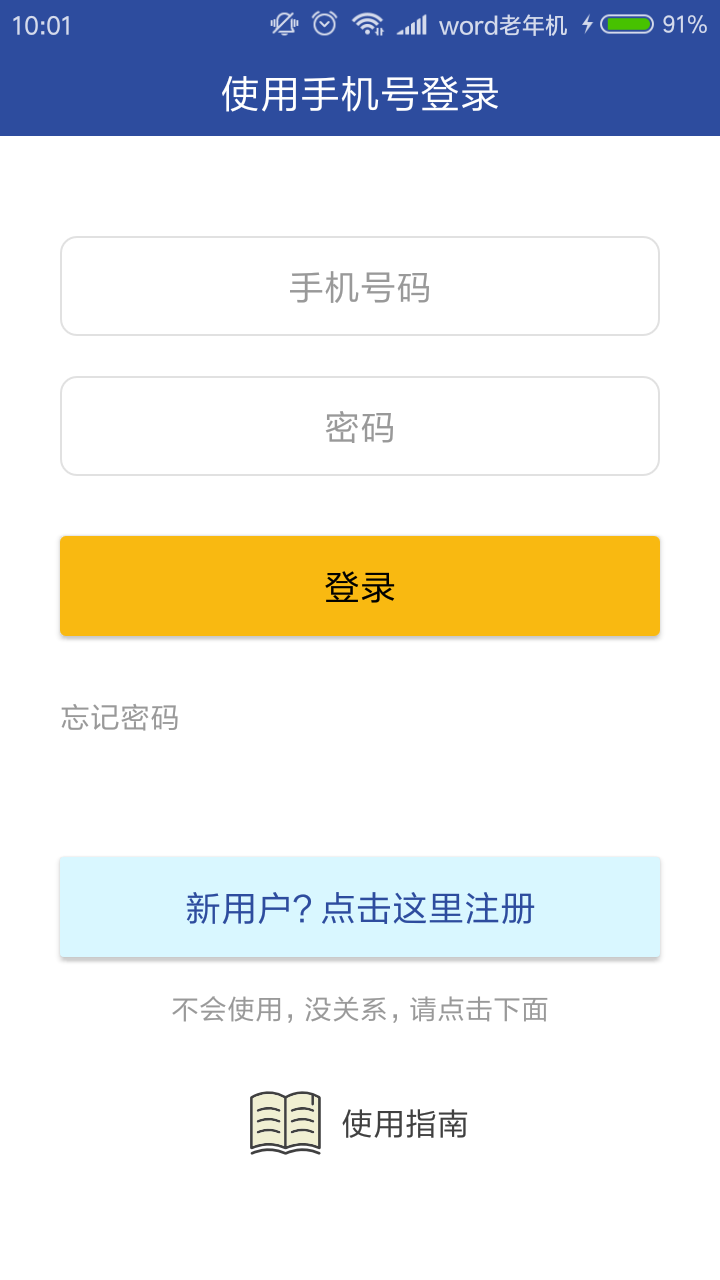This screenshot has height=1280, width=720.
Task: Open the 忘记密码 forgot password link
Action: (120, 719)
